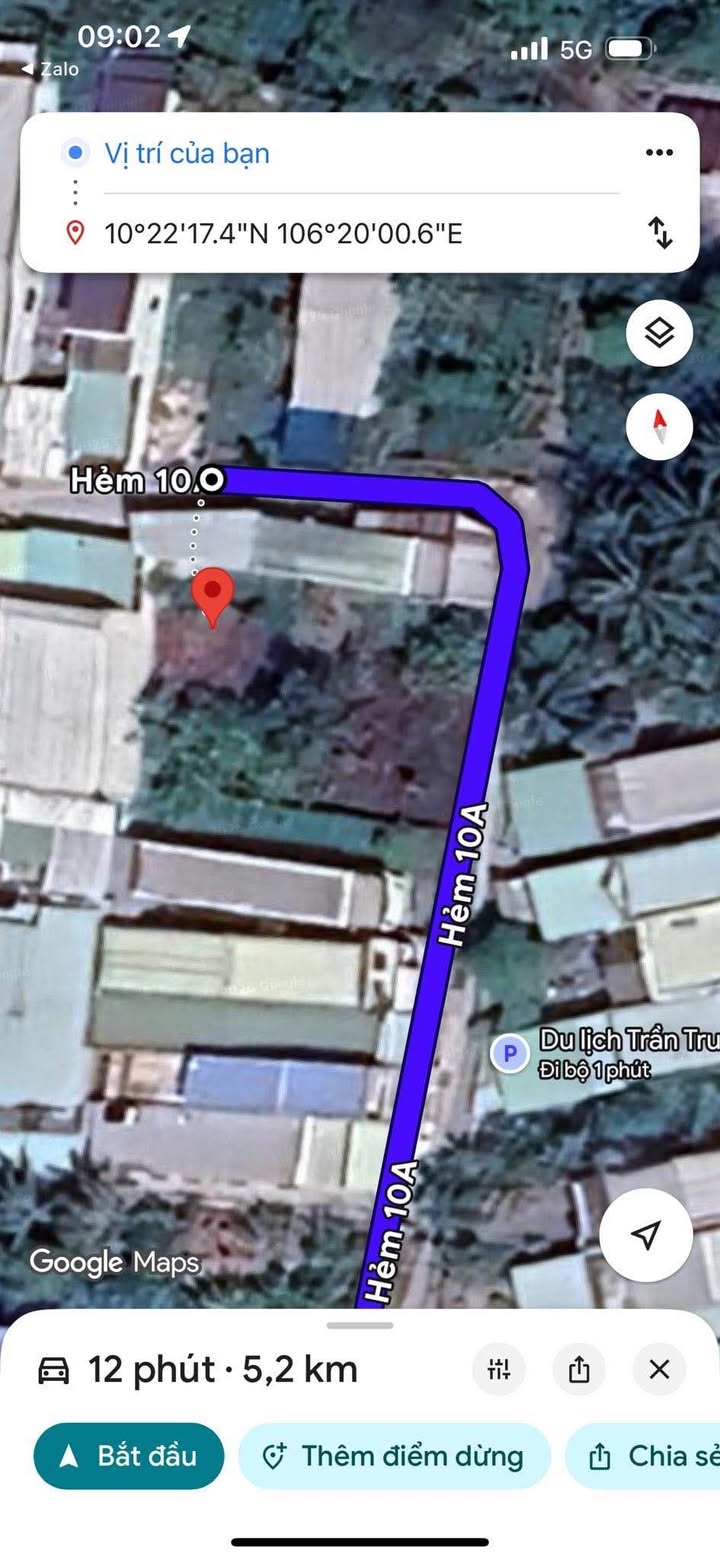The image size is (720, 1560).
Task: Return to Zalo via the back link
Action: tap(50, 69)
